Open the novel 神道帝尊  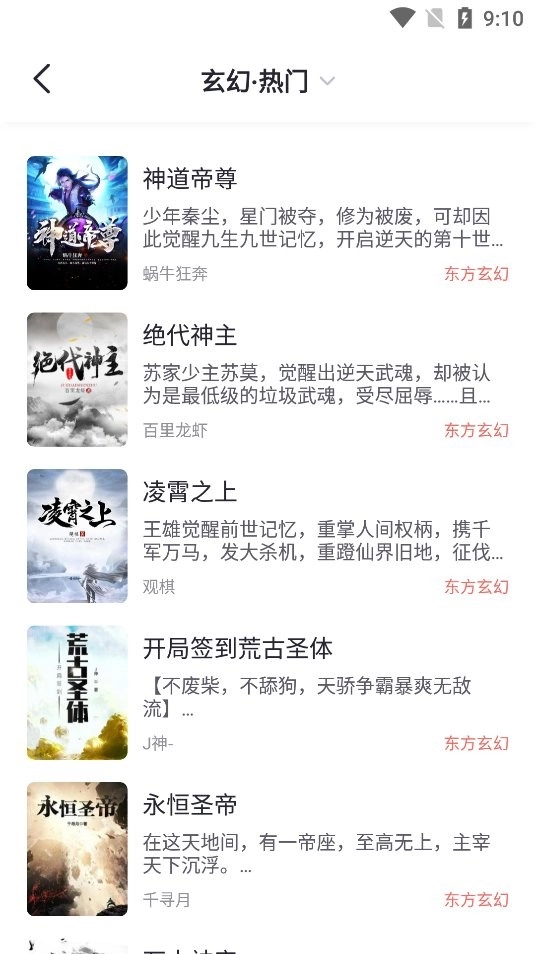pos(268,223)
